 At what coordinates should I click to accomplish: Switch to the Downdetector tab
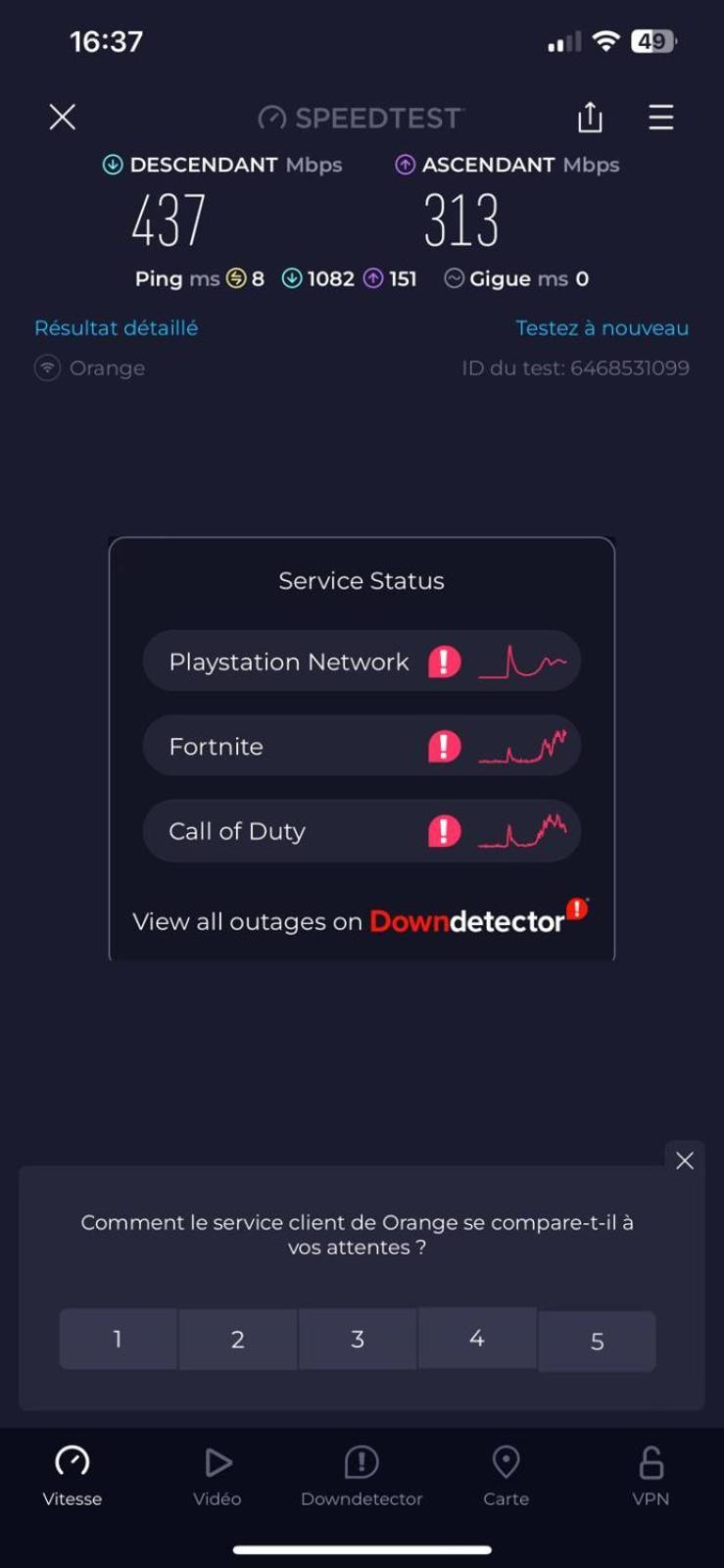[x=362, y=1476]
